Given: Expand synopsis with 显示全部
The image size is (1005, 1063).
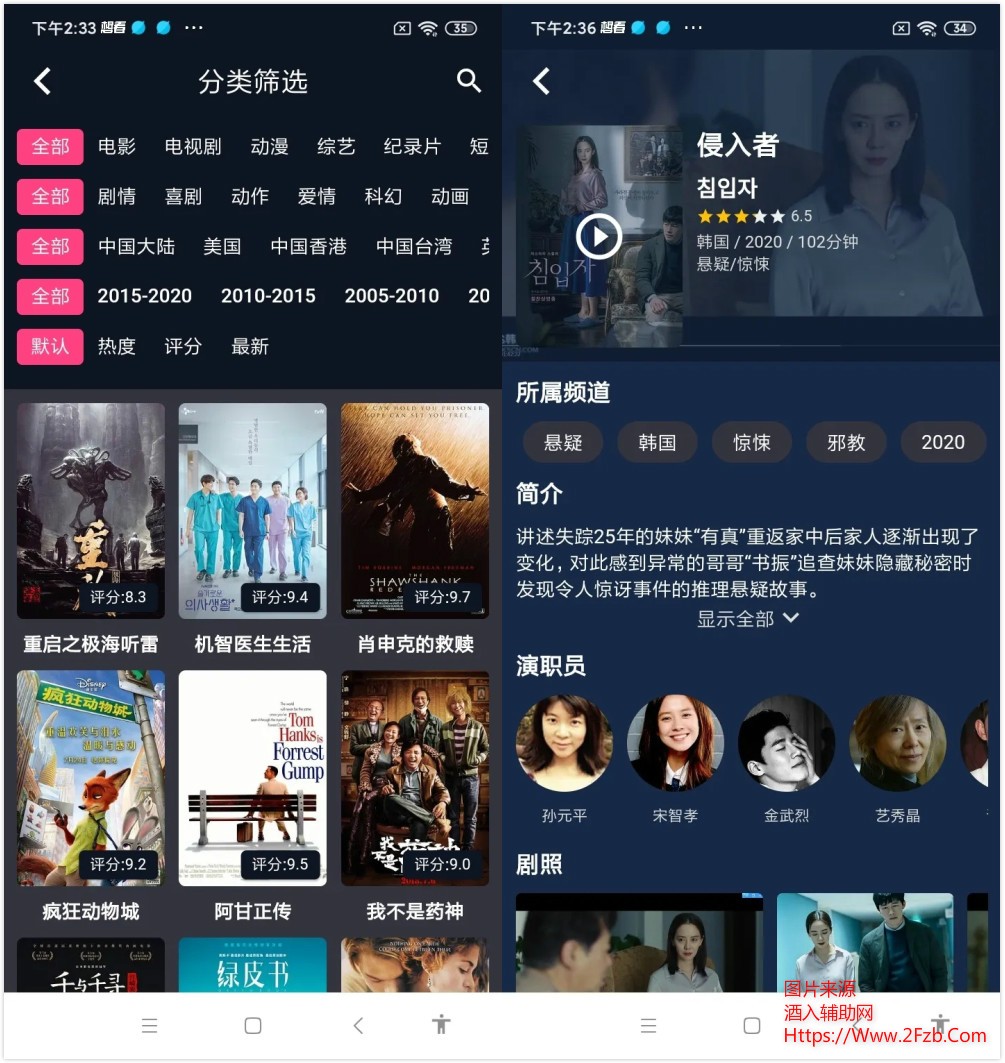Looking at the screenshot, I should coord(748,619).
